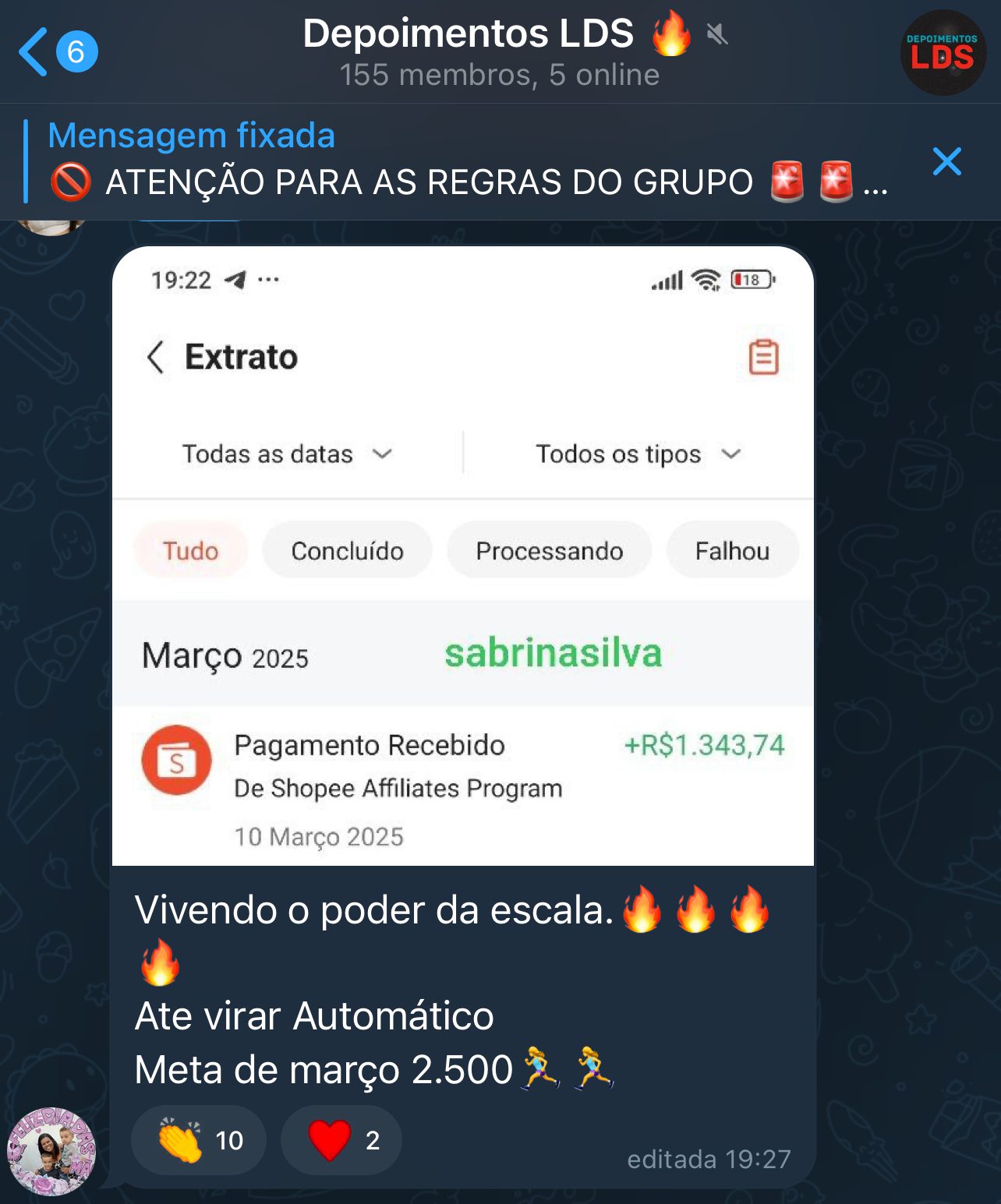The width and height of the screenshot is (1001, 1204).
Task: Add a red heart reaction
Action: pyautogui.click(x=341, y=1140)
